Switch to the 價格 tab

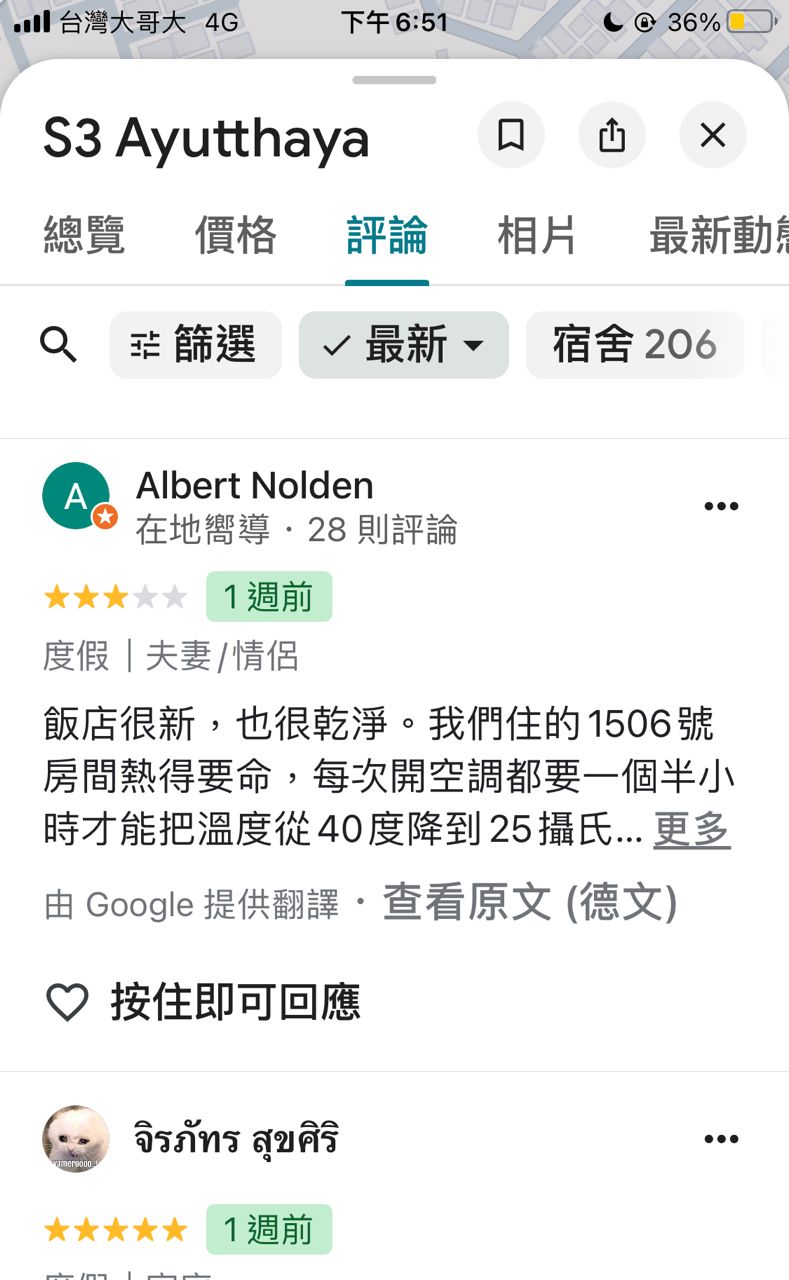(235, 236)
